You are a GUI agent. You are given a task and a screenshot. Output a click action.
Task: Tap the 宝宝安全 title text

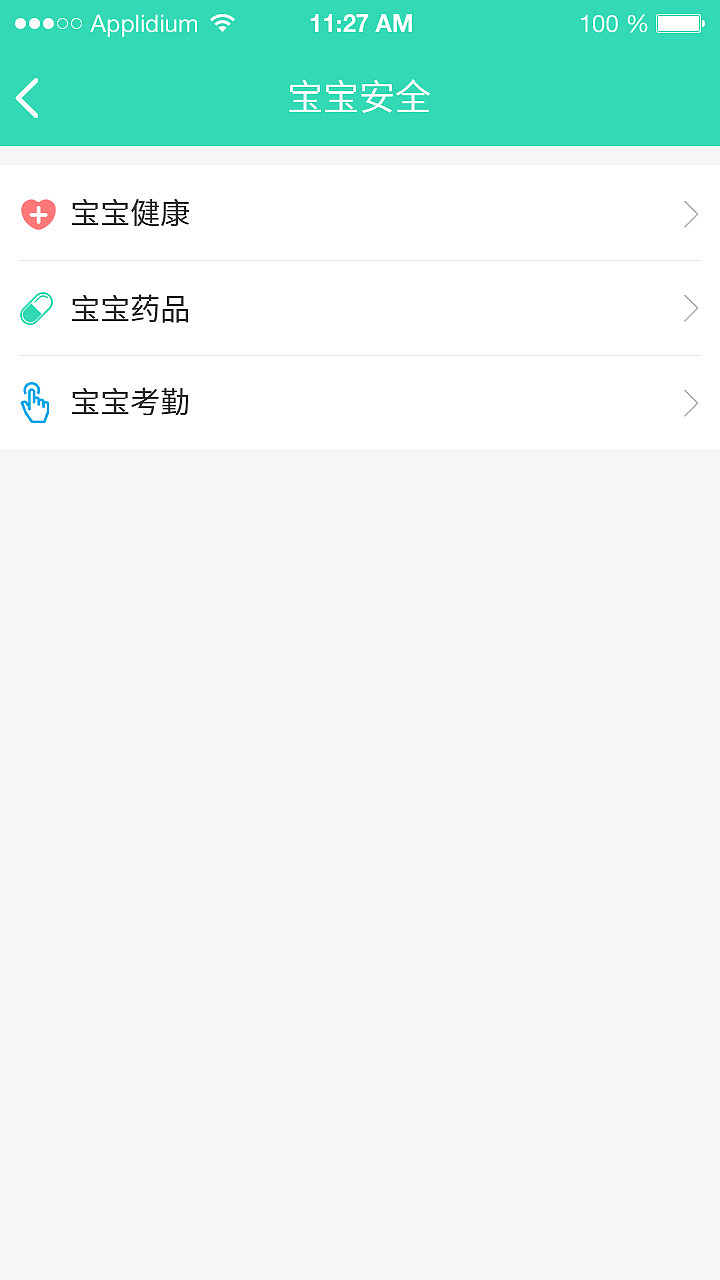[x=360, y=97]
